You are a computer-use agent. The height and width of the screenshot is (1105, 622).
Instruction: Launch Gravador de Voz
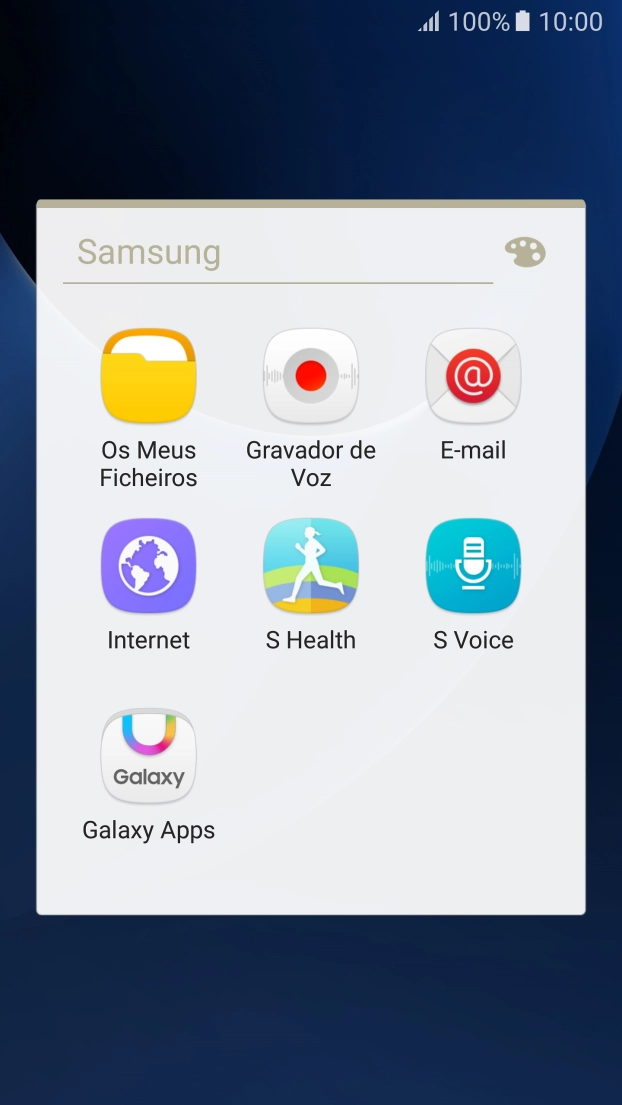[x=311, y=376]
